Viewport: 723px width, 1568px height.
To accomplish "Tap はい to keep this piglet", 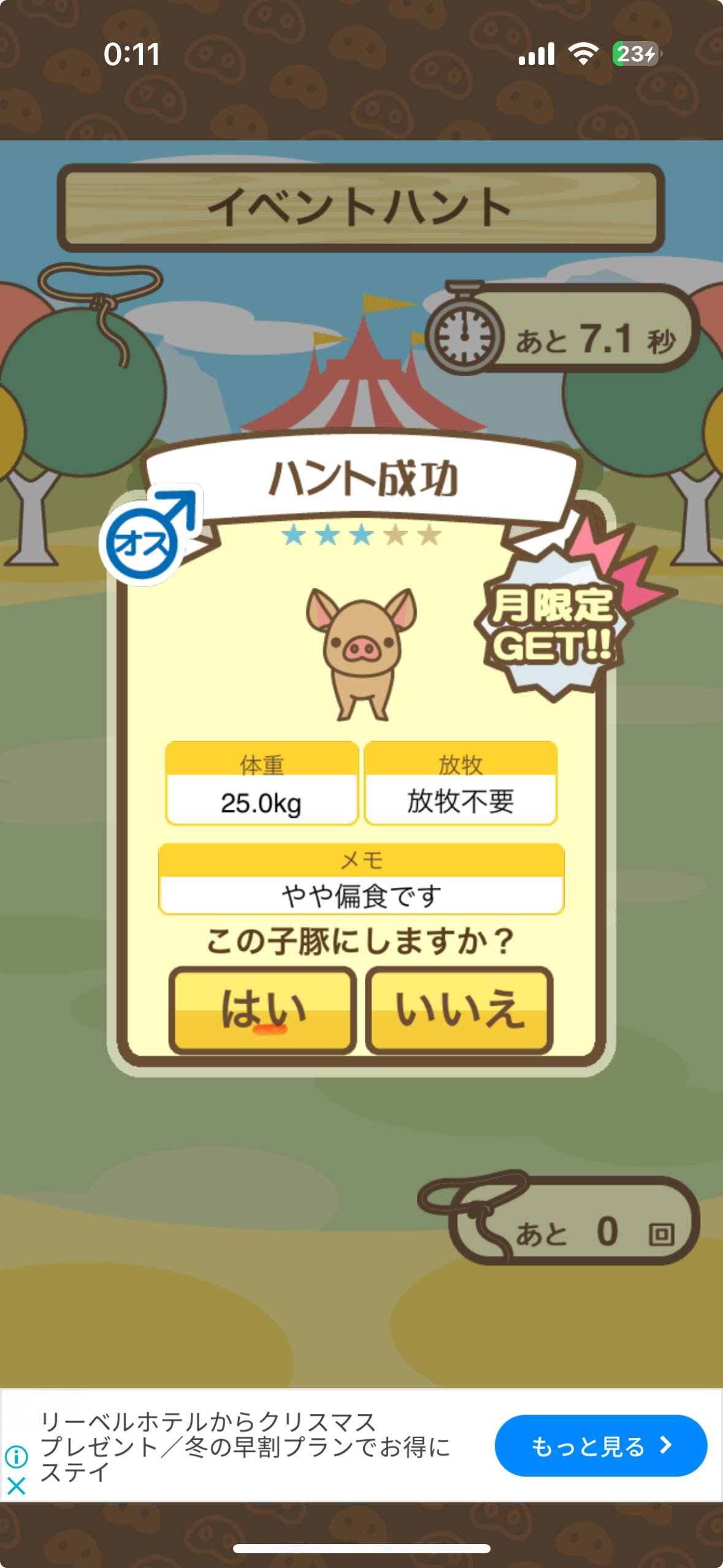I will click(262, 1010).
